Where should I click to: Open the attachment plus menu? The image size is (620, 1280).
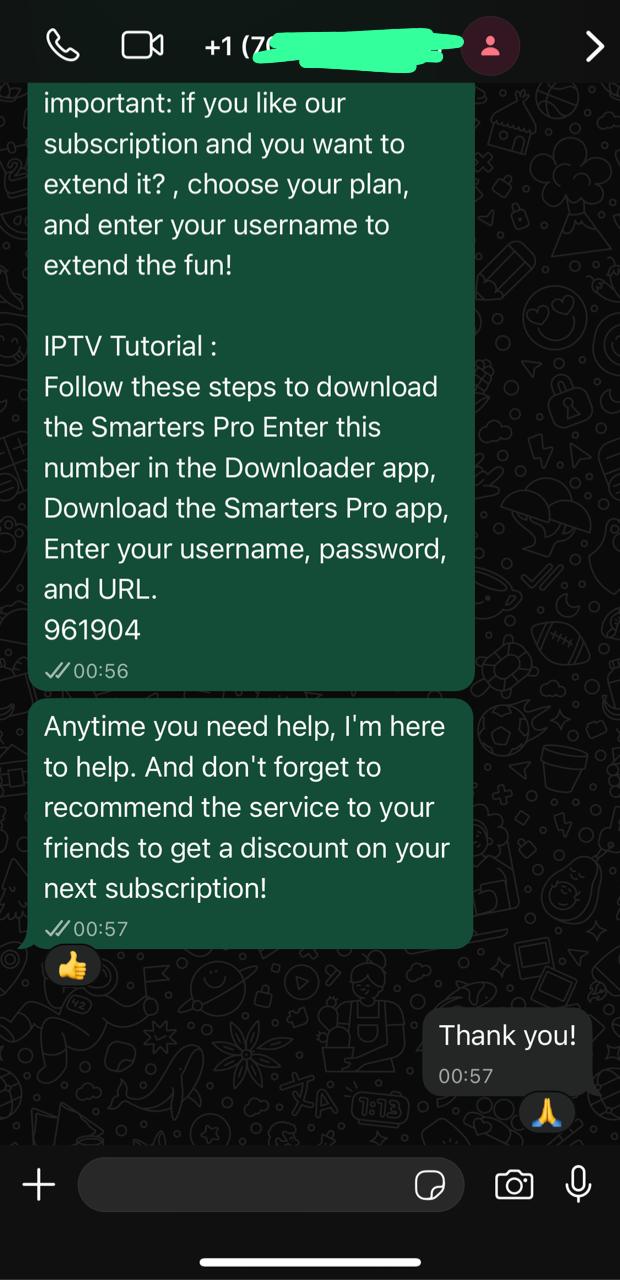39,1185
